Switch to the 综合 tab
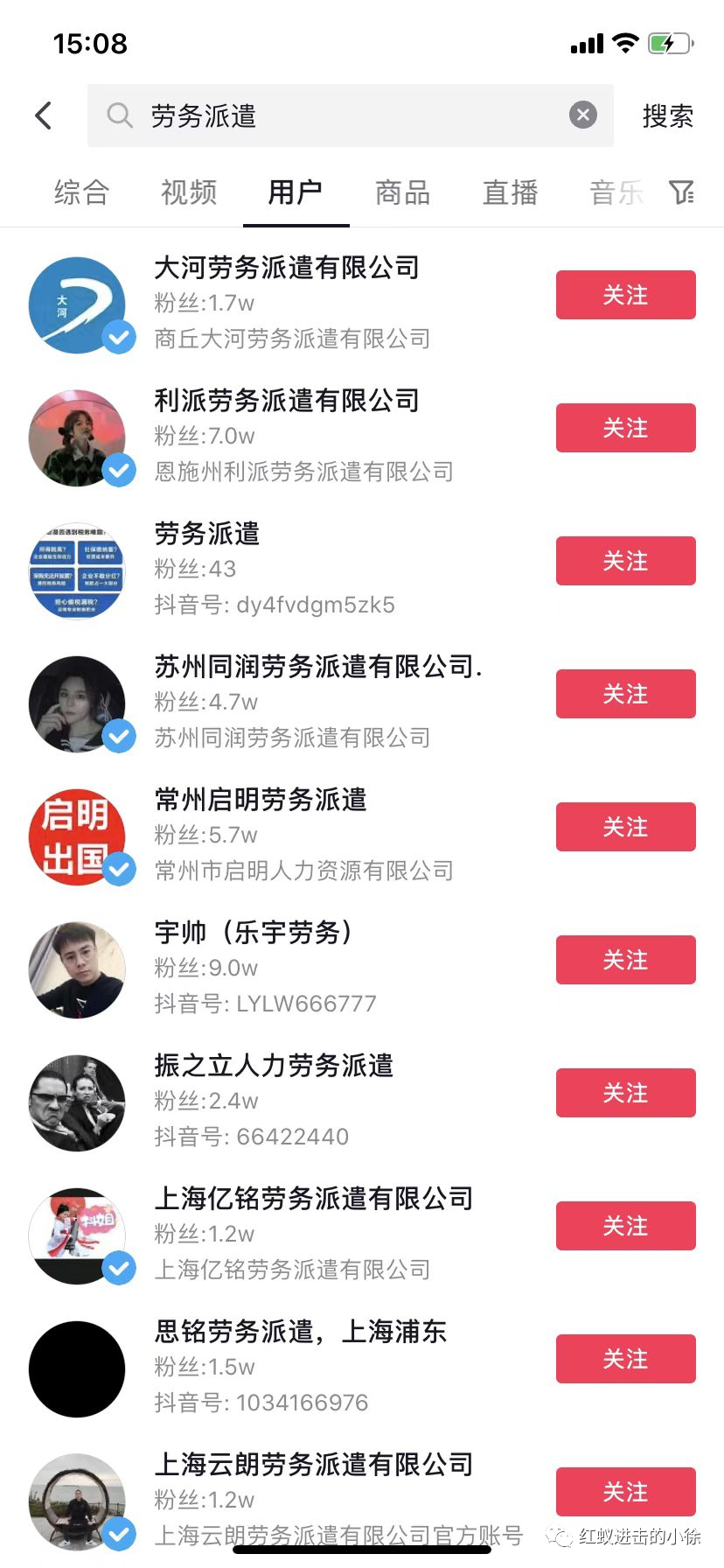Screen dimensions: 724x1568 (x=81, y=192)
